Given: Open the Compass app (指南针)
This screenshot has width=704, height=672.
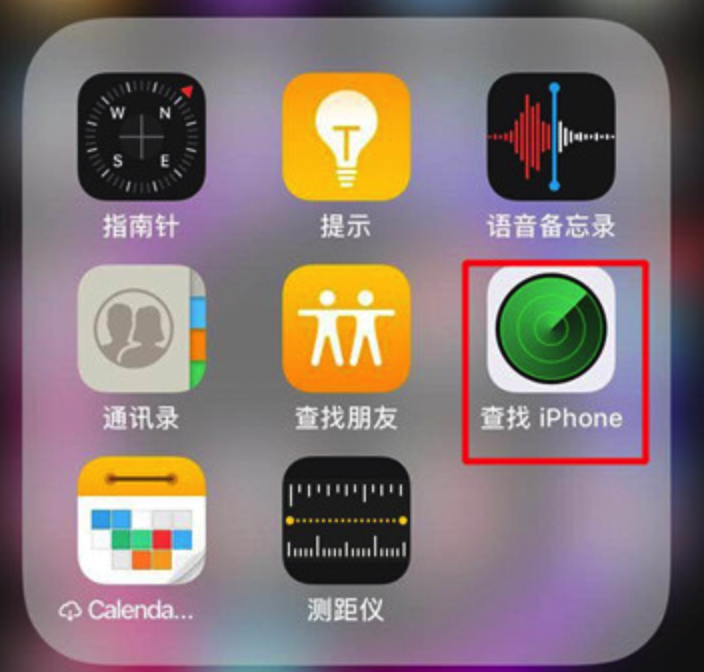Looking at the screenshot, I should (x=141, y=137).
